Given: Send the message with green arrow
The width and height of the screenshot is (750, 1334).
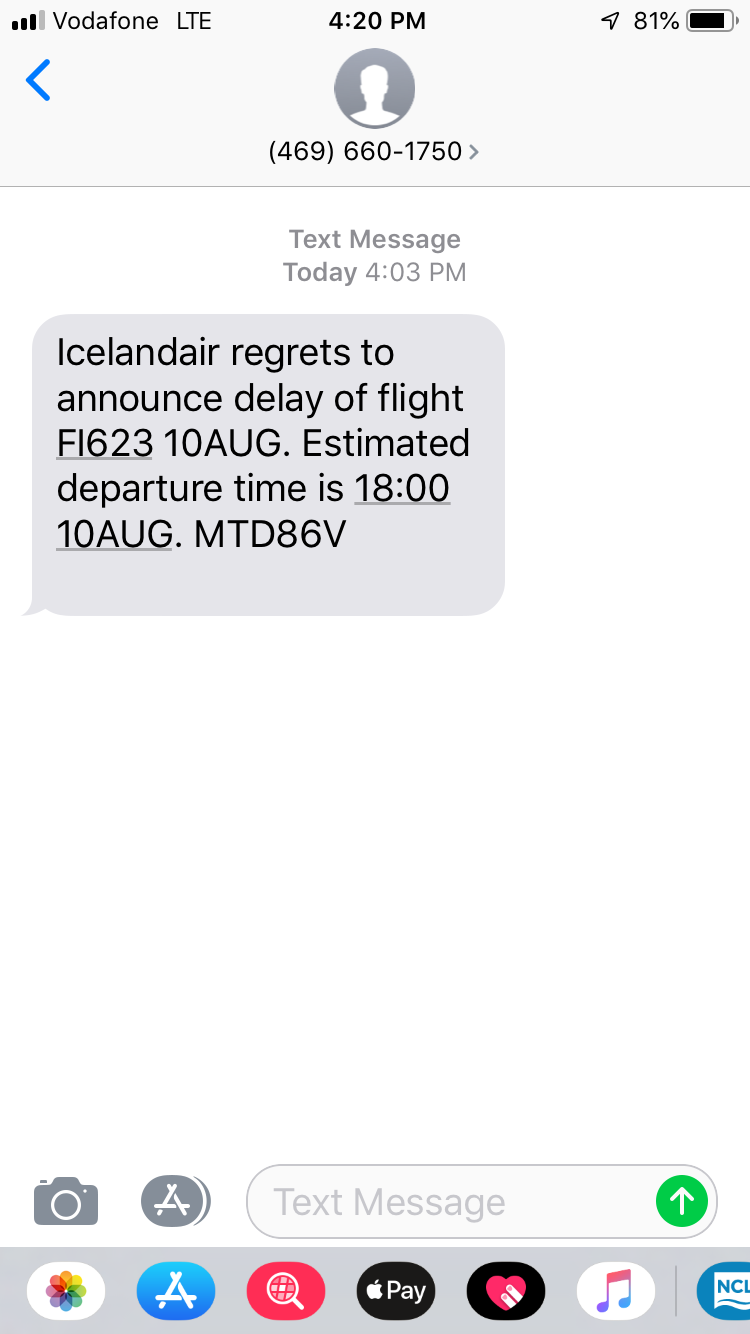Looking at the screenshot, I should coord(682,1201).
